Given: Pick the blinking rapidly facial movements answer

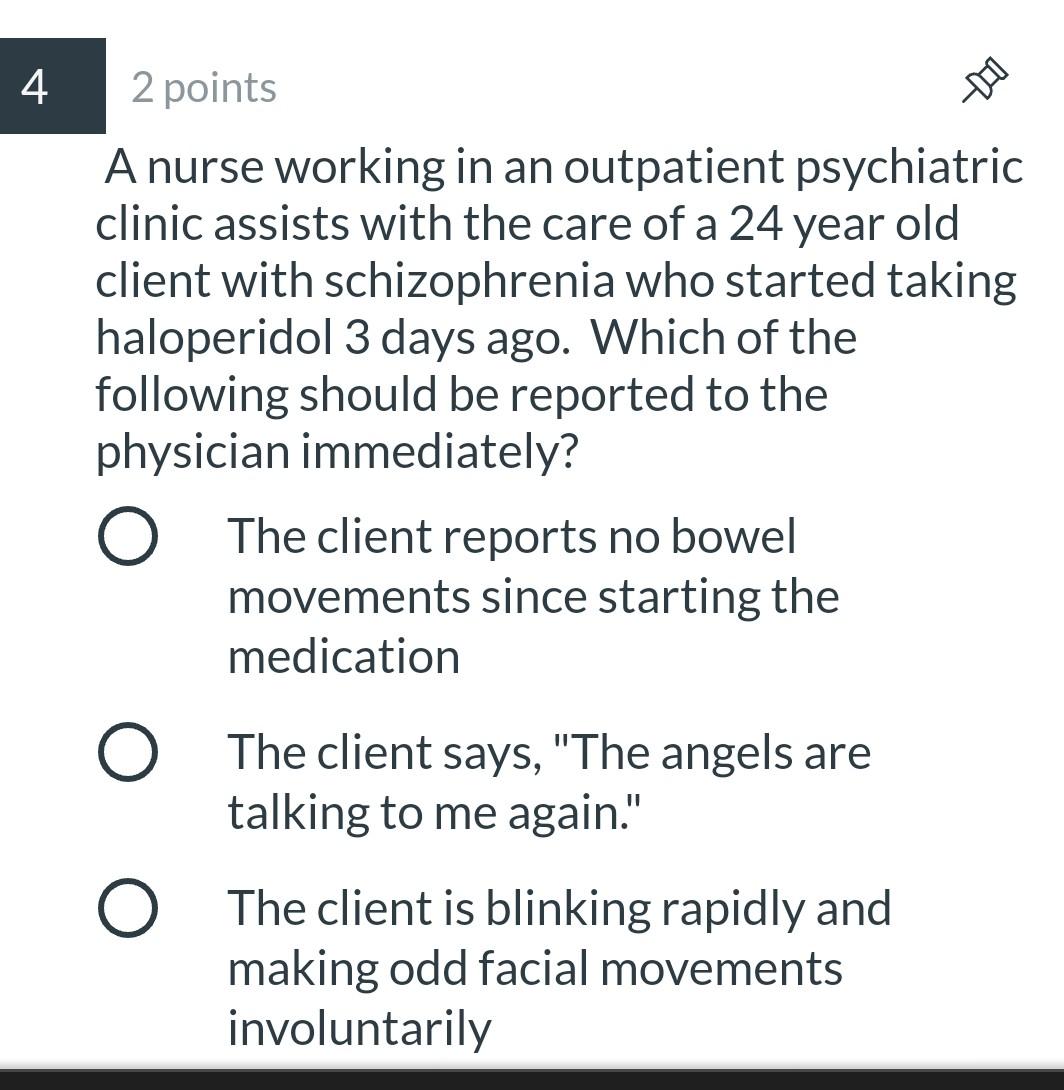Looking at the screenshot, I should [x=128, y=909].
